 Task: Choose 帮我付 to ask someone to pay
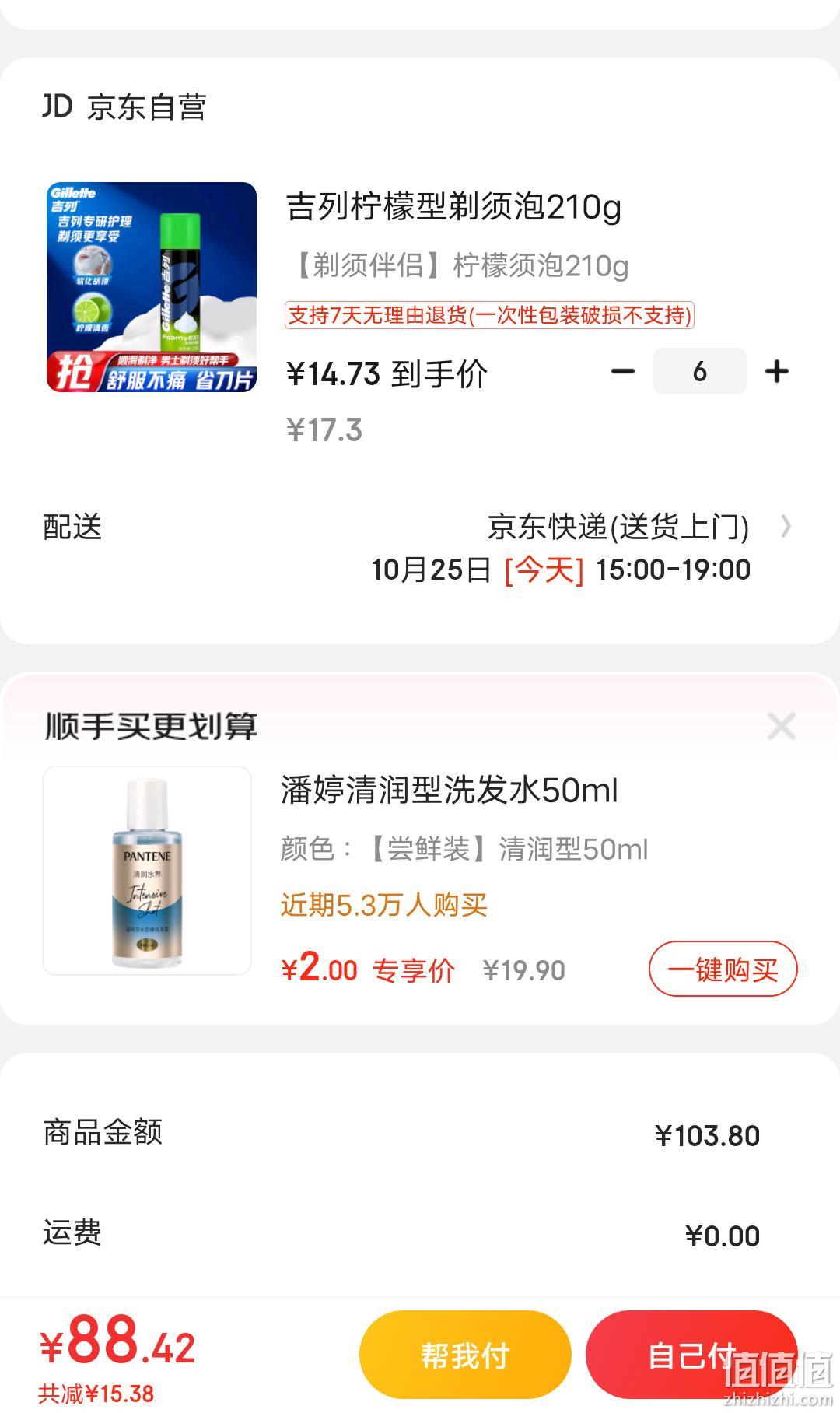click(465, 1355)
